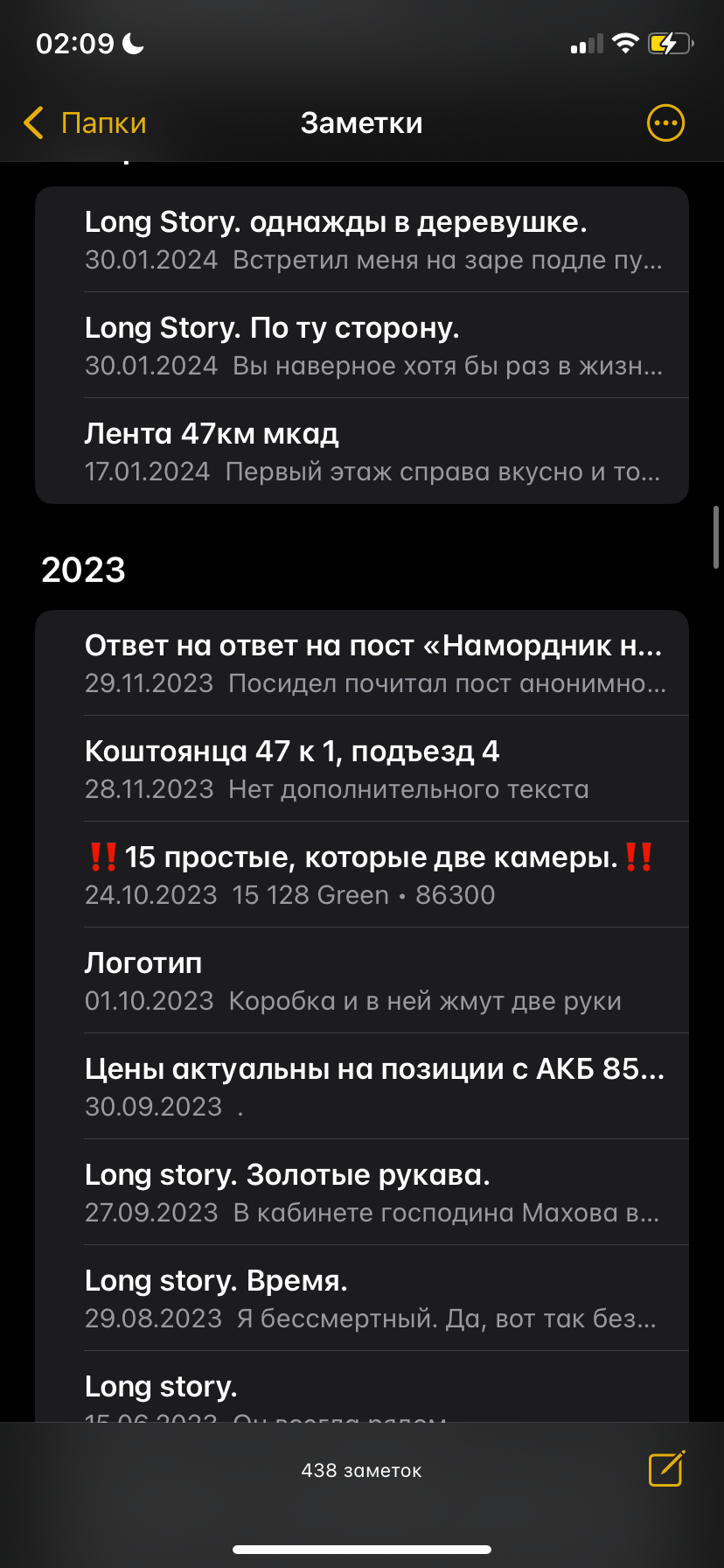The width and height of the screenshot is (724, 1568).
Task: Open note Long Story. По ту сторону.
Action: (x=362, y=346)
